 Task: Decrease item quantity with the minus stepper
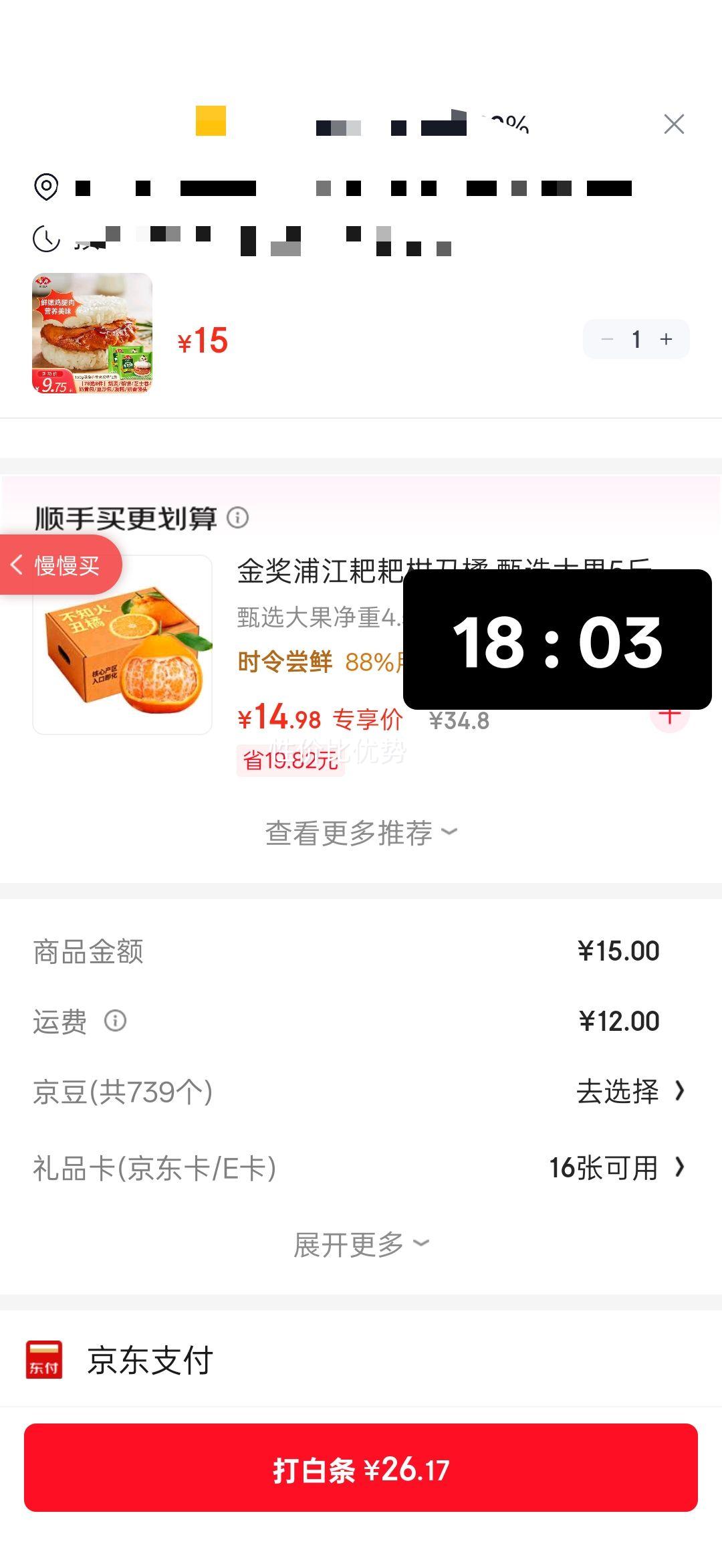pyautogui.click(x=607, y=339)
